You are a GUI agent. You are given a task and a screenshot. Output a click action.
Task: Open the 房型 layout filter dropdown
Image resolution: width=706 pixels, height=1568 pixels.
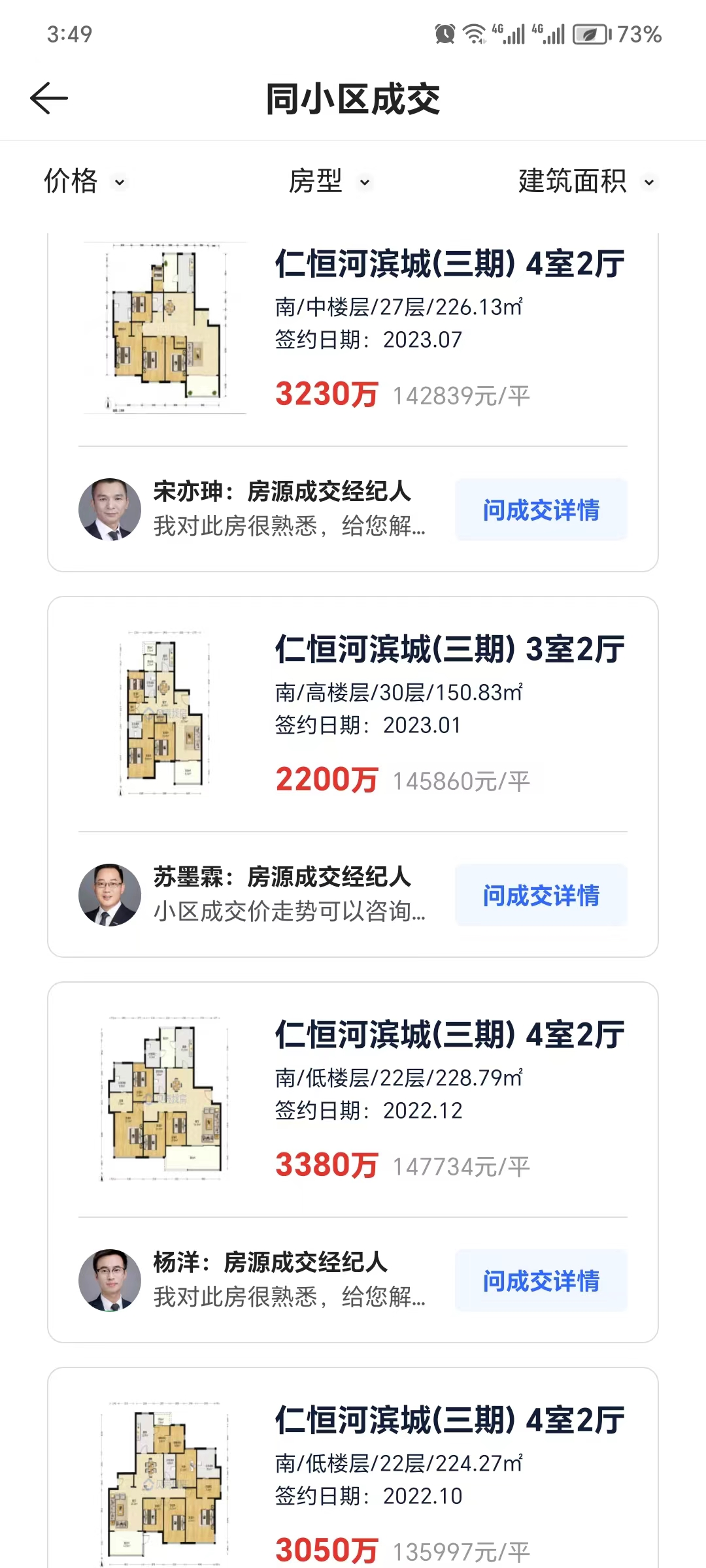coord(329,181)
